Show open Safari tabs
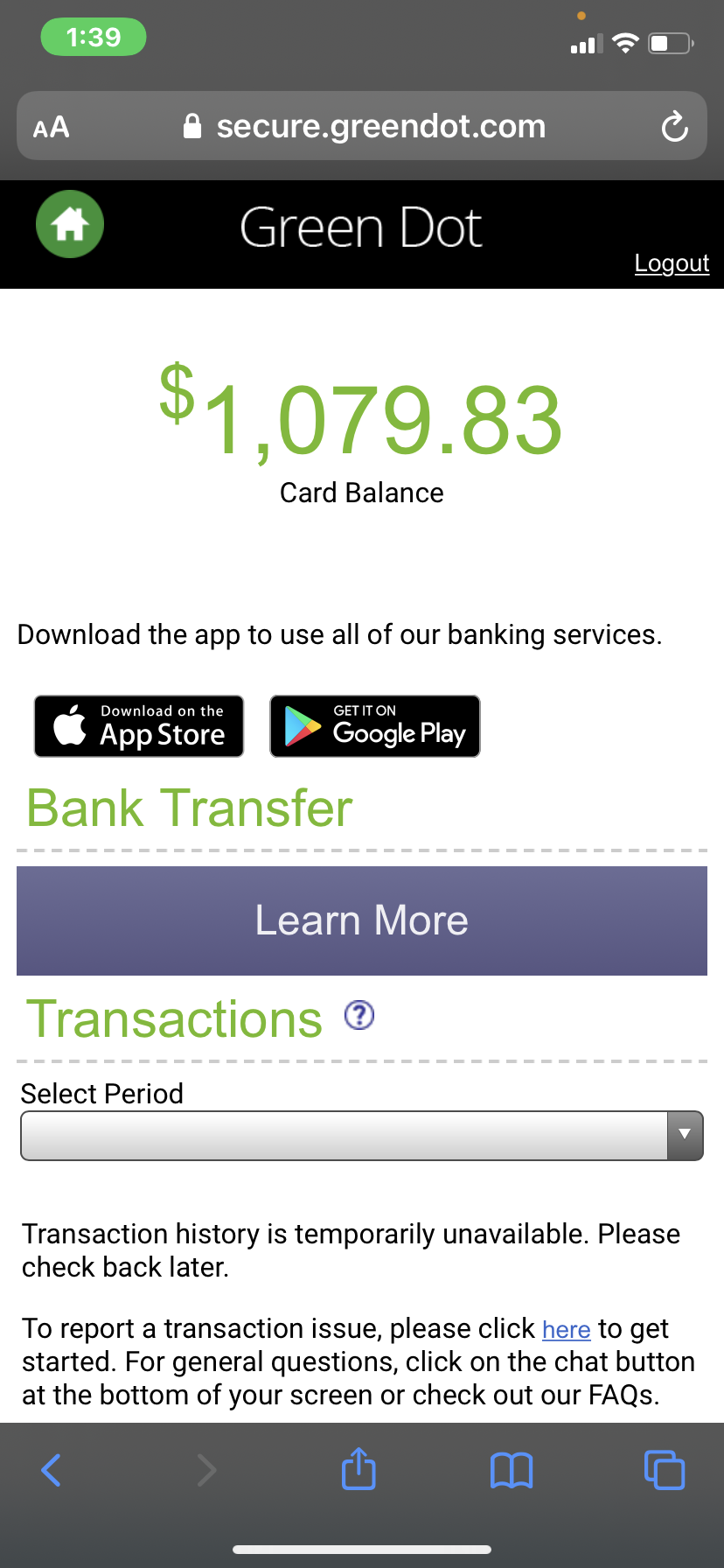This screenshot has width=724, height=1568. (x=665, y=1470)
